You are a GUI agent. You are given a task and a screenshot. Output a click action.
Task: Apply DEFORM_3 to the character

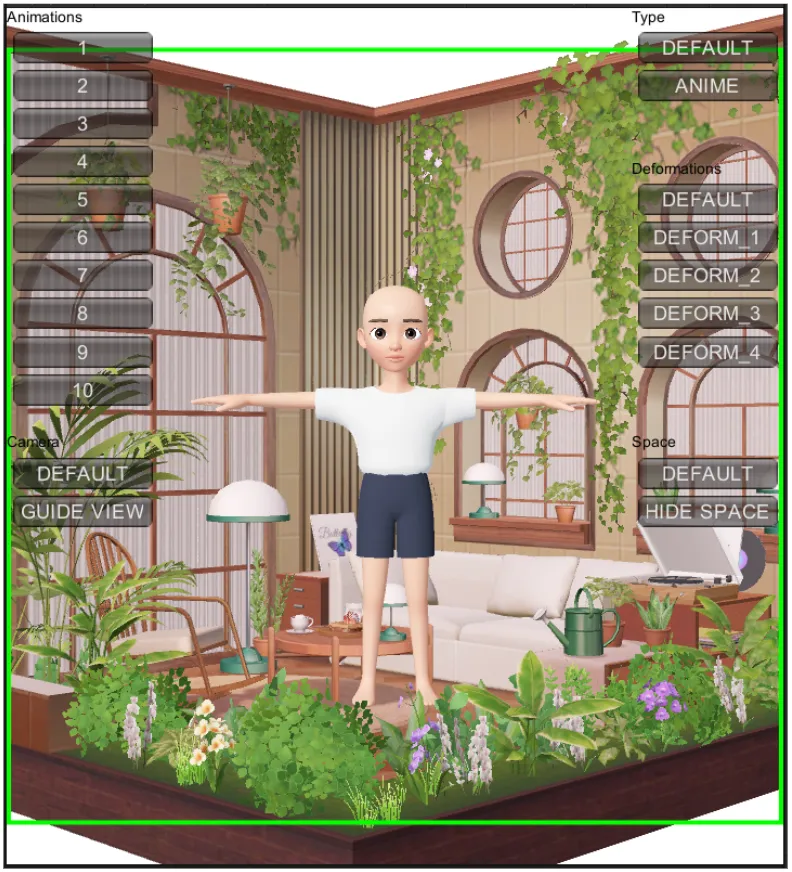[x=707, y=314]
